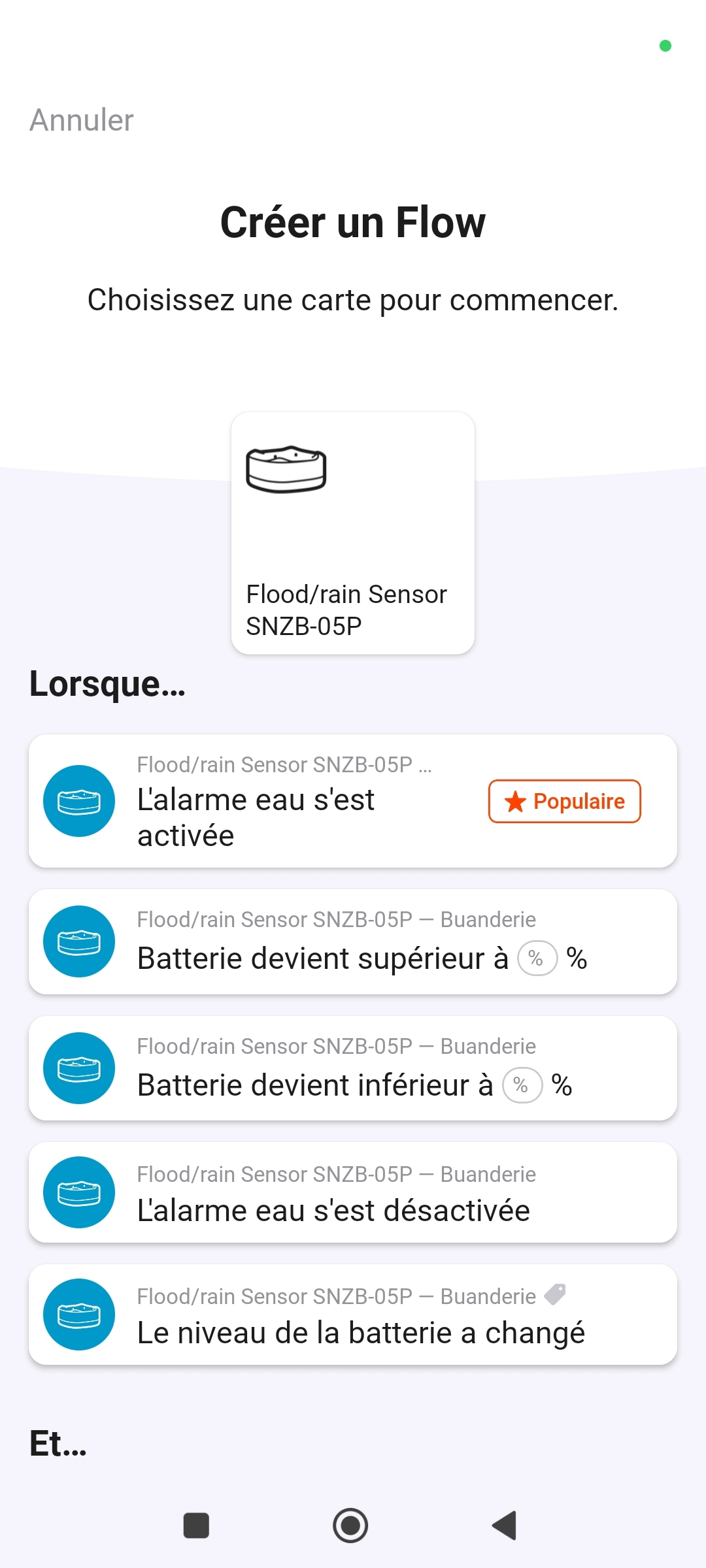The image size is (706, 1568).
Task: Choose "Batterie devient inférieur à" card
Action: (353, 1068)
